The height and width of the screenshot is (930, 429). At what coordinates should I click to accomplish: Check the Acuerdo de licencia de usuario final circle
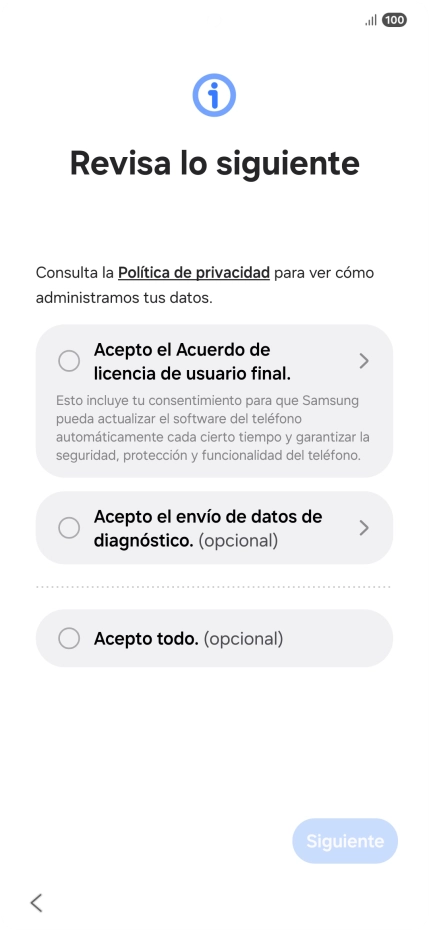pos(69,361)
